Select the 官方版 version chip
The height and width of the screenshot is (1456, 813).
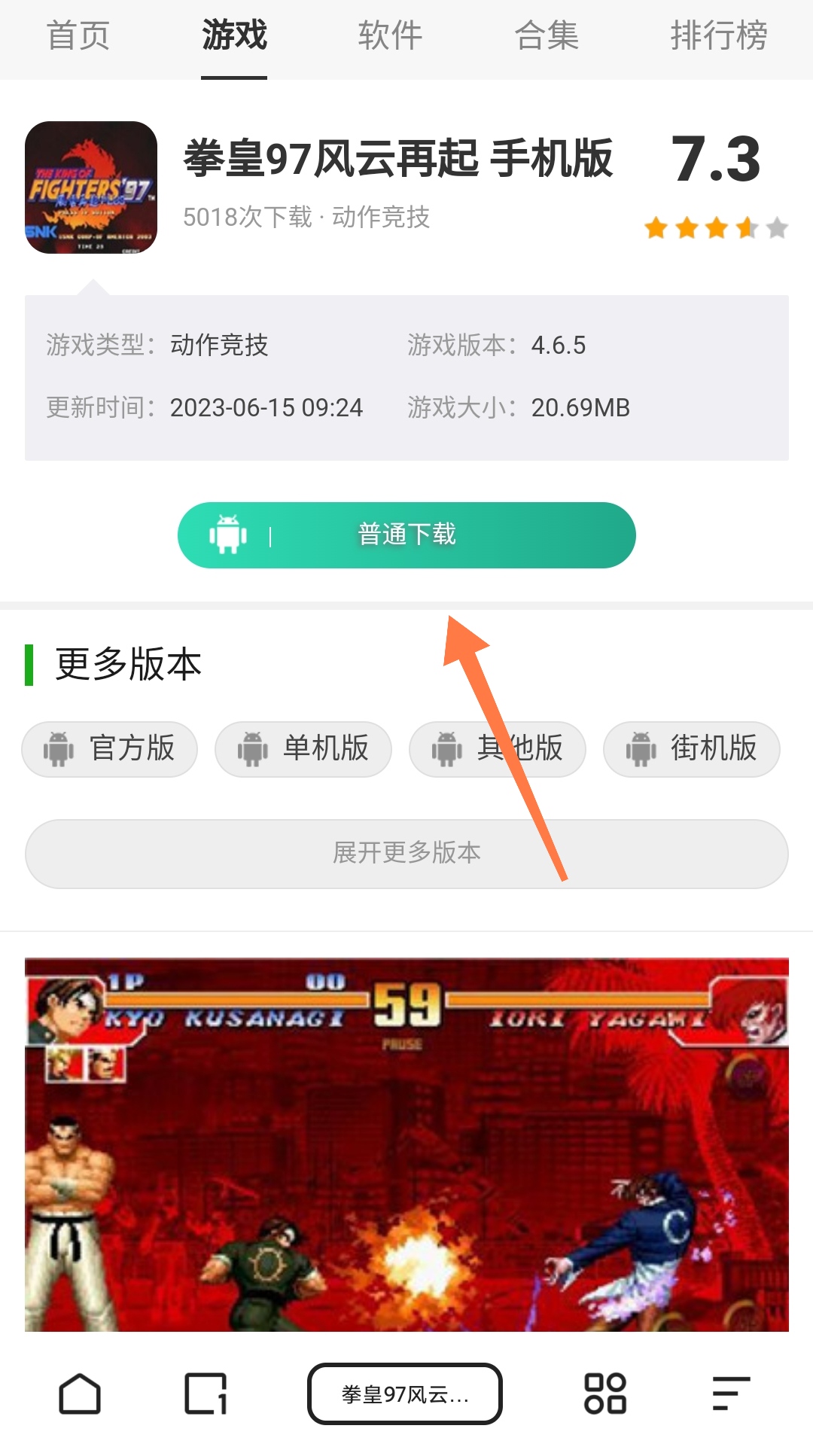pyautogui.click(x=110, y=748)
